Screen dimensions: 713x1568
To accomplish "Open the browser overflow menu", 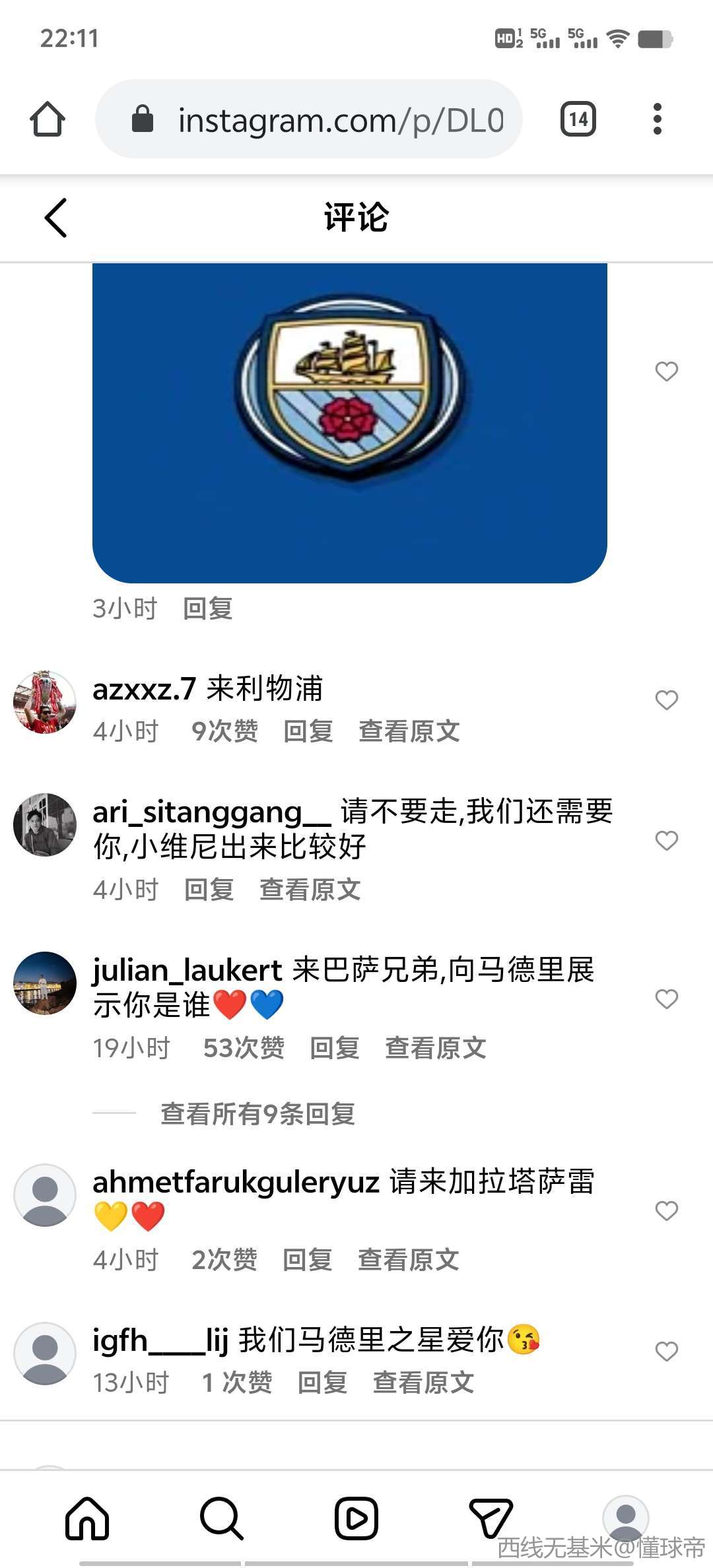I will [657, 119].
